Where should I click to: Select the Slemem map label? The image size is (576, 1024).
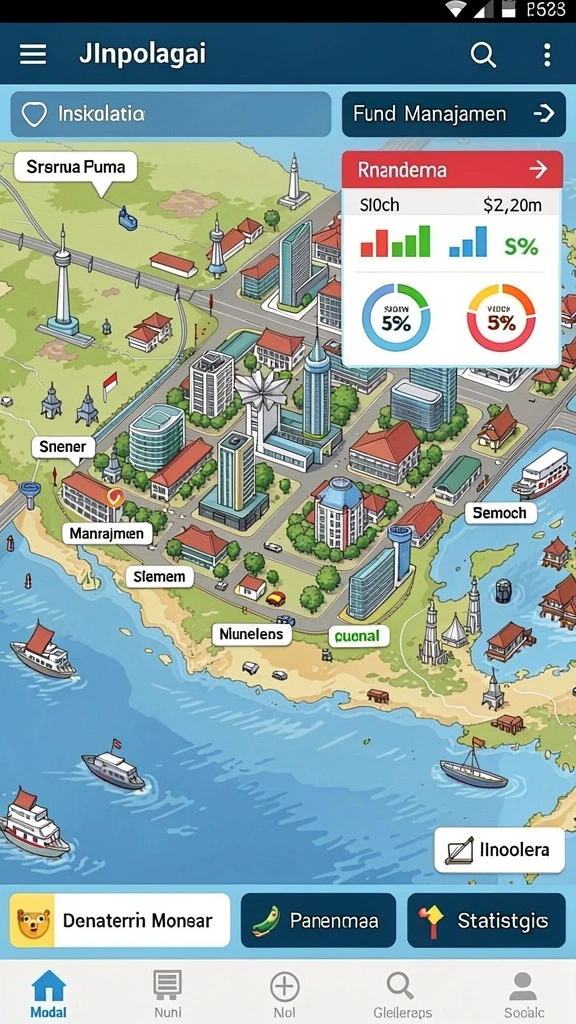point(159,577)
